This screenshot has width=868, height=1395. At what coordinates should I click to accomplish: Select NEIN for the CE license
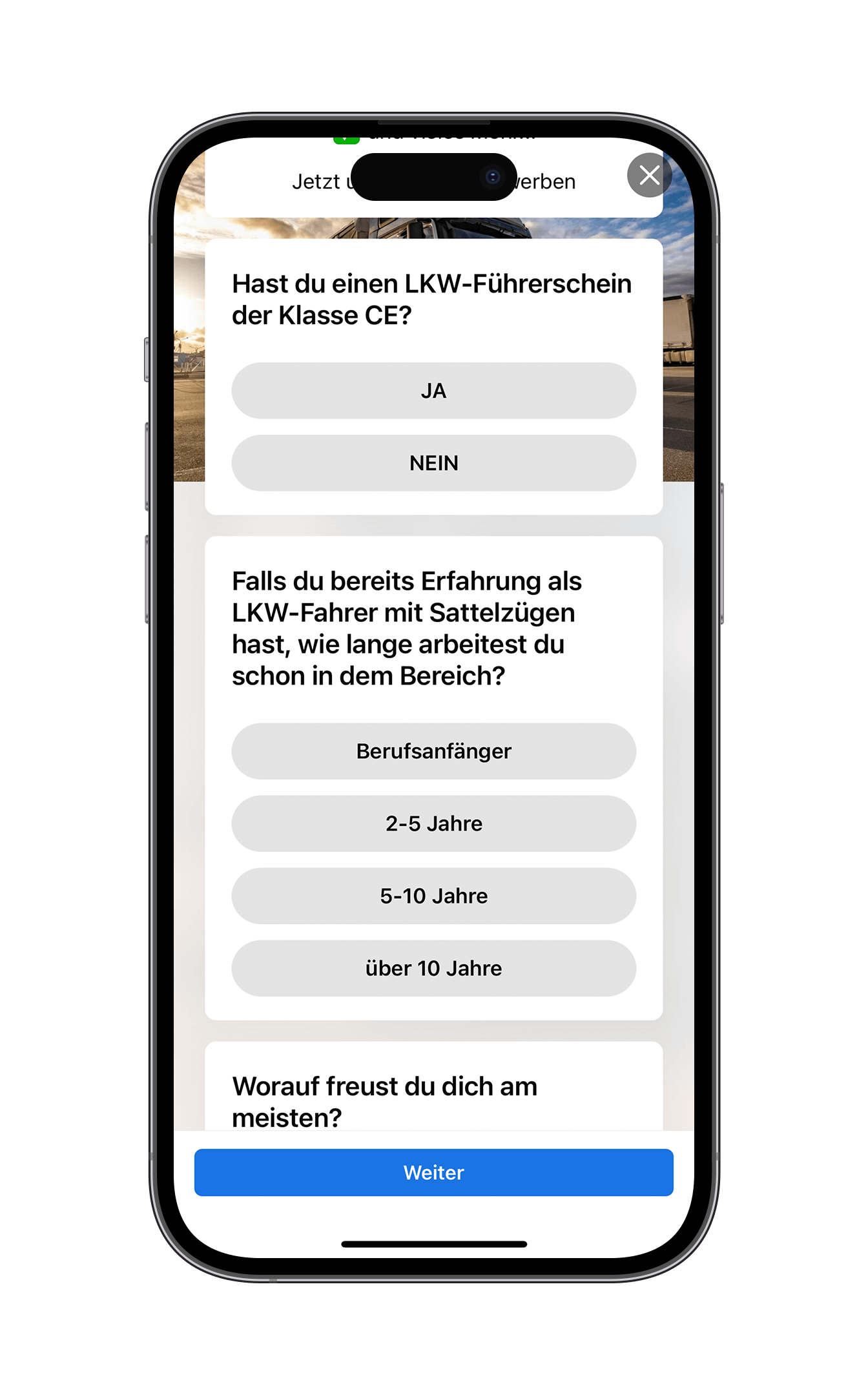coord(434,463)
